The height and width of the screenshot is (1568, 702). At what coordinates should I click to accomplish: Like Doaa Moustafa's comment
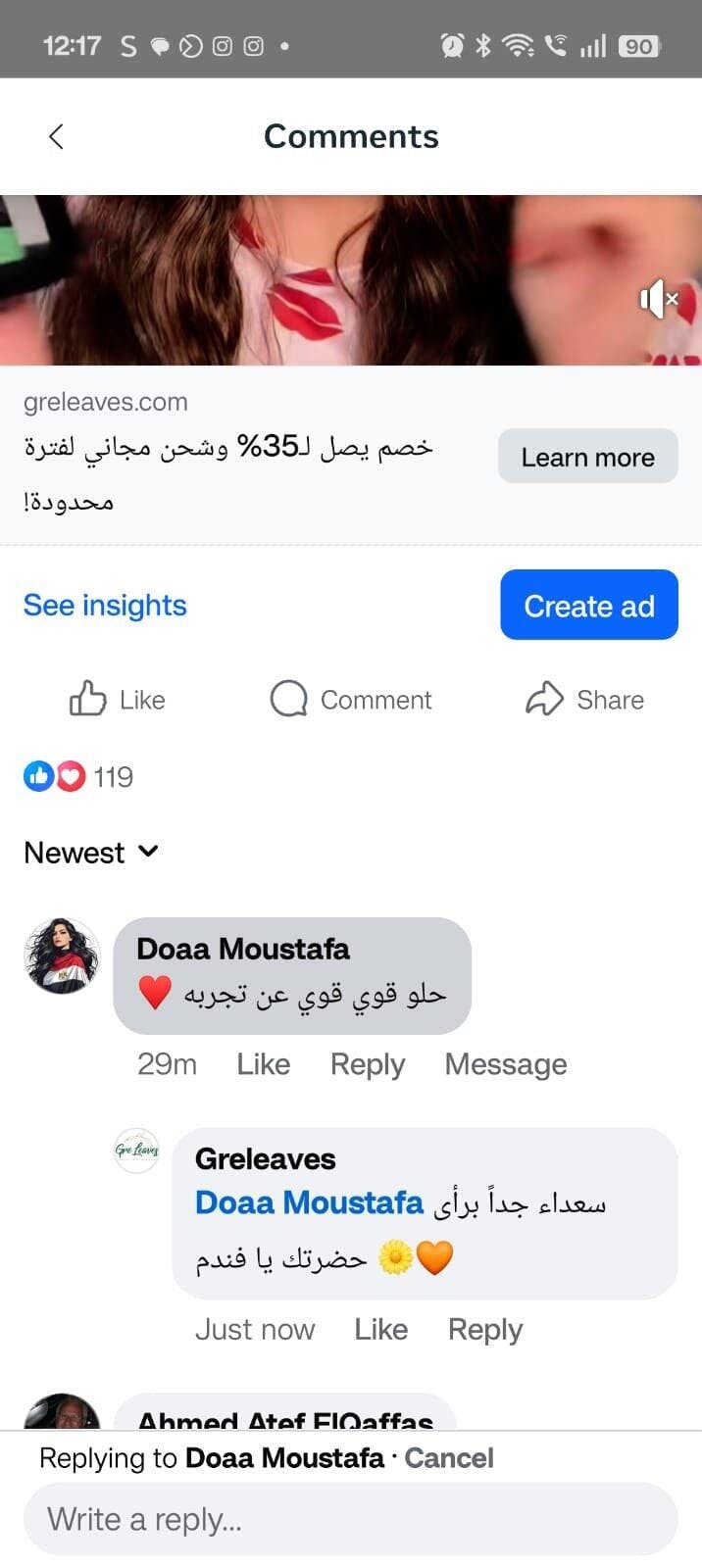[x=263, y=1064]
